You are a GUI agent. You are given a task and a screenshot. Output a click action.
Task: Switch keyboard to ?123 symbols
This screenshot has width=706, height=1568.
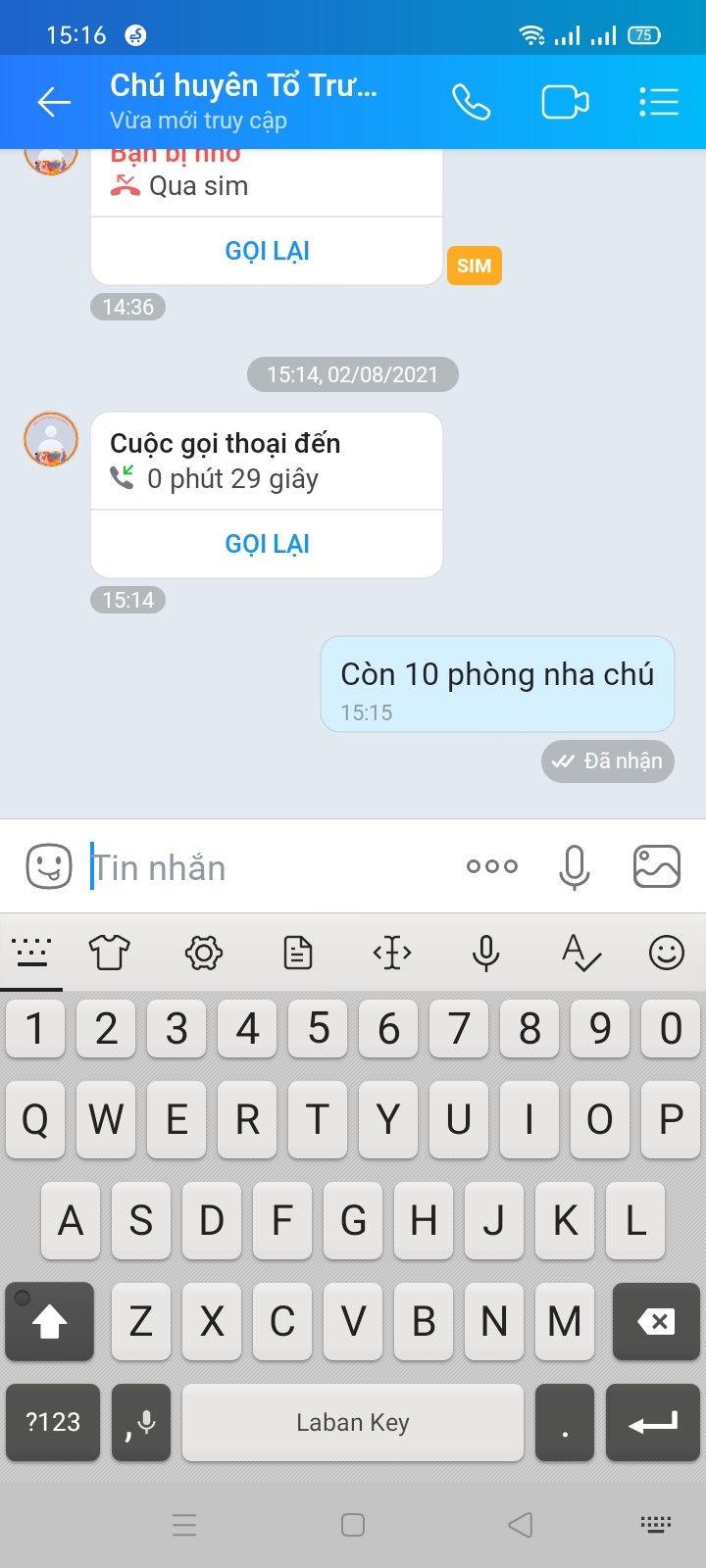53,1422
